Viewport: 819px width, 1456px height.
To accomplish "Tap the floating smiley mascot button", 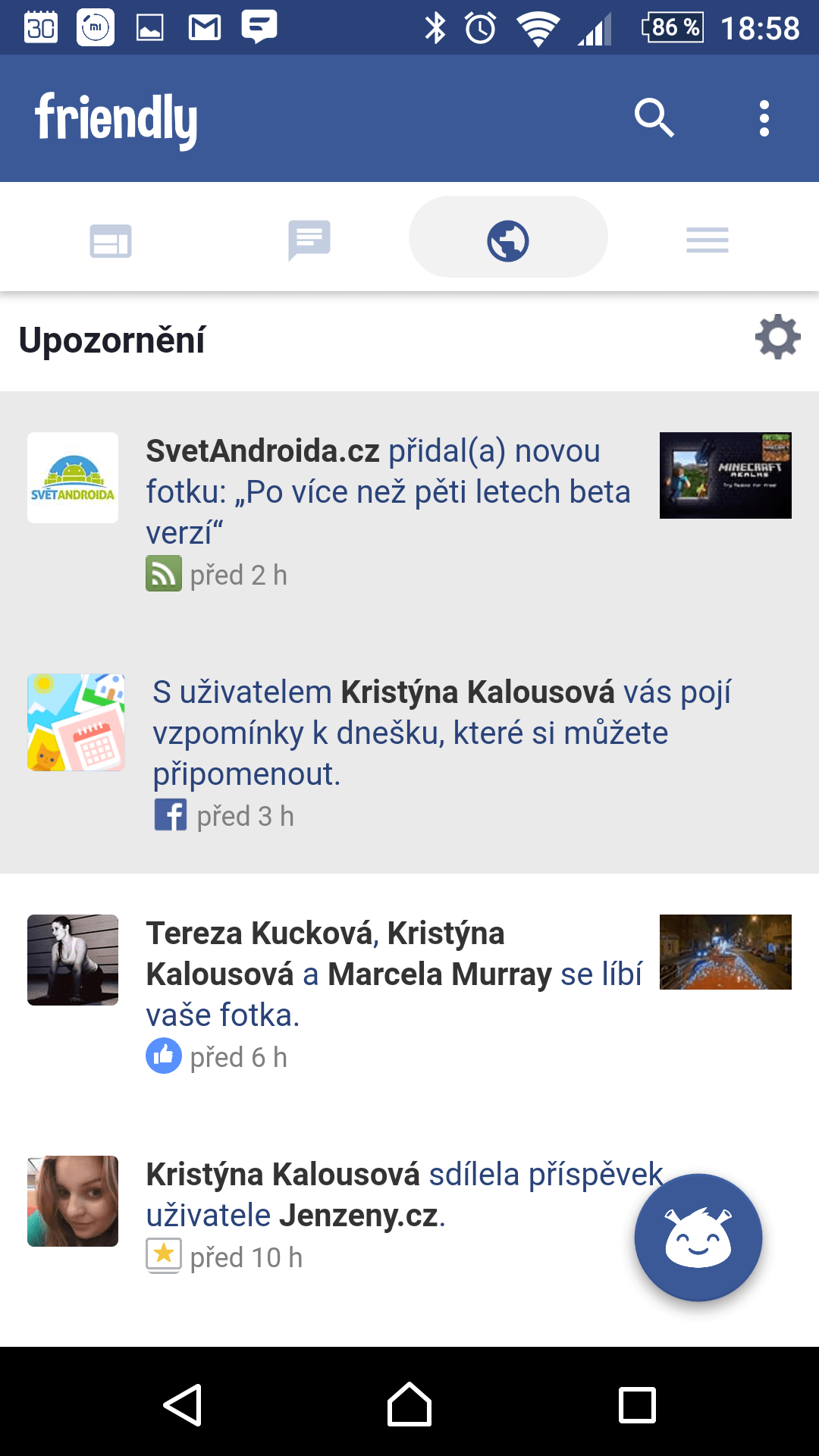I will pos(698,1238).
